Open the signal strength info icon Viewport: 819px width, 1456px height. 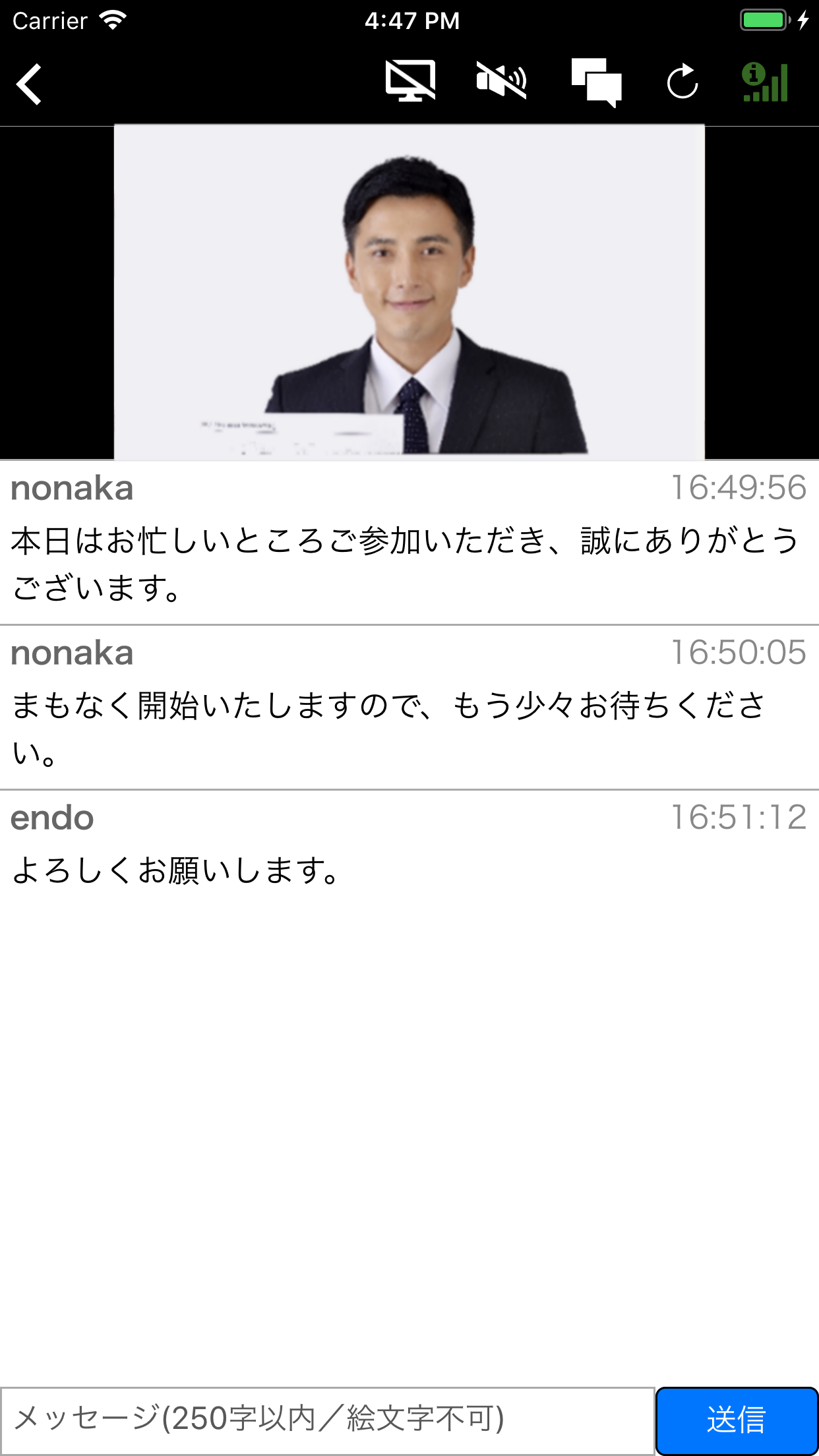[765, 82]
